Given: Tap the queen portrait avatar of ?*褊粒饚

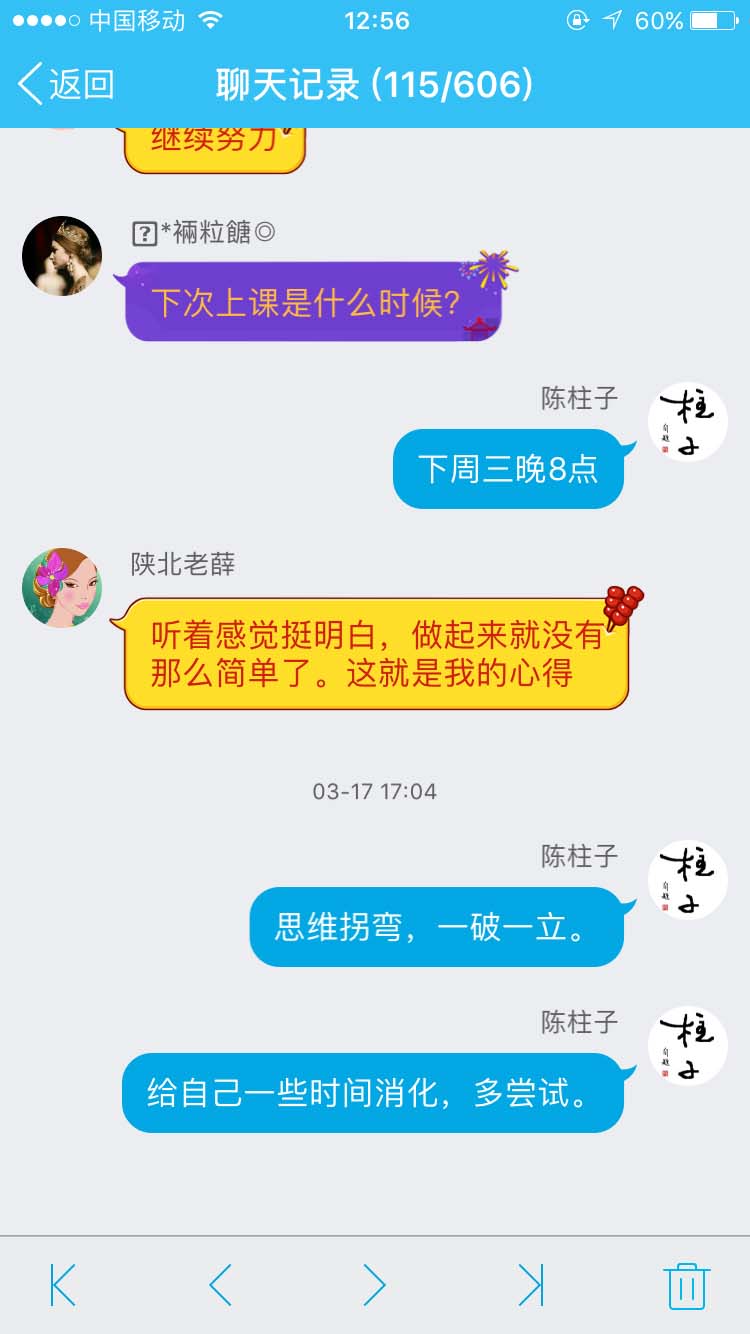Looking at the screenshot, I should 62,255.
